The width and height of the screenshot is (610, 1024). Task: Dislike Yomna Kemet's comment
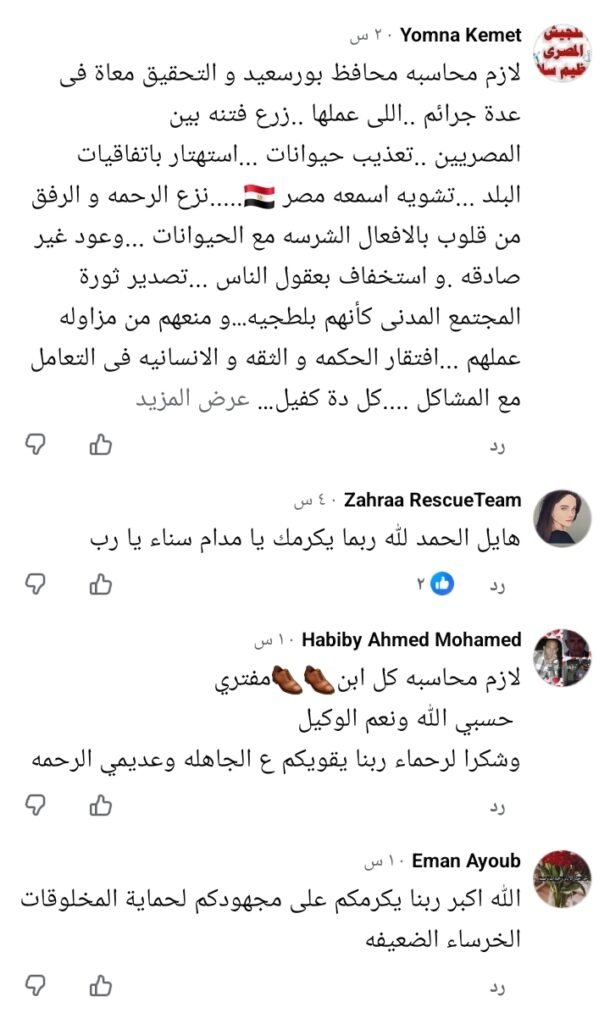point(35,446)
